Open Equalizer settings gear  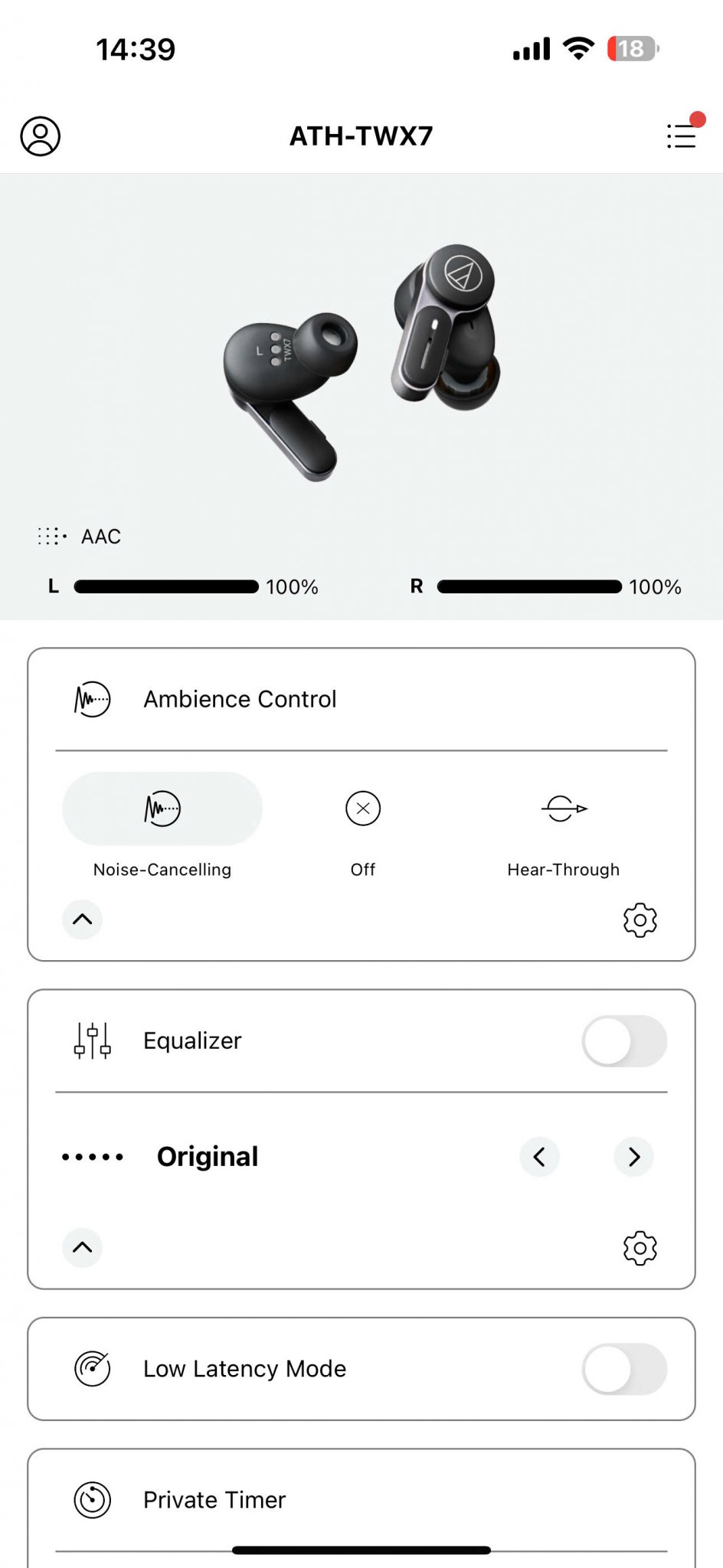pos(640,1248)
